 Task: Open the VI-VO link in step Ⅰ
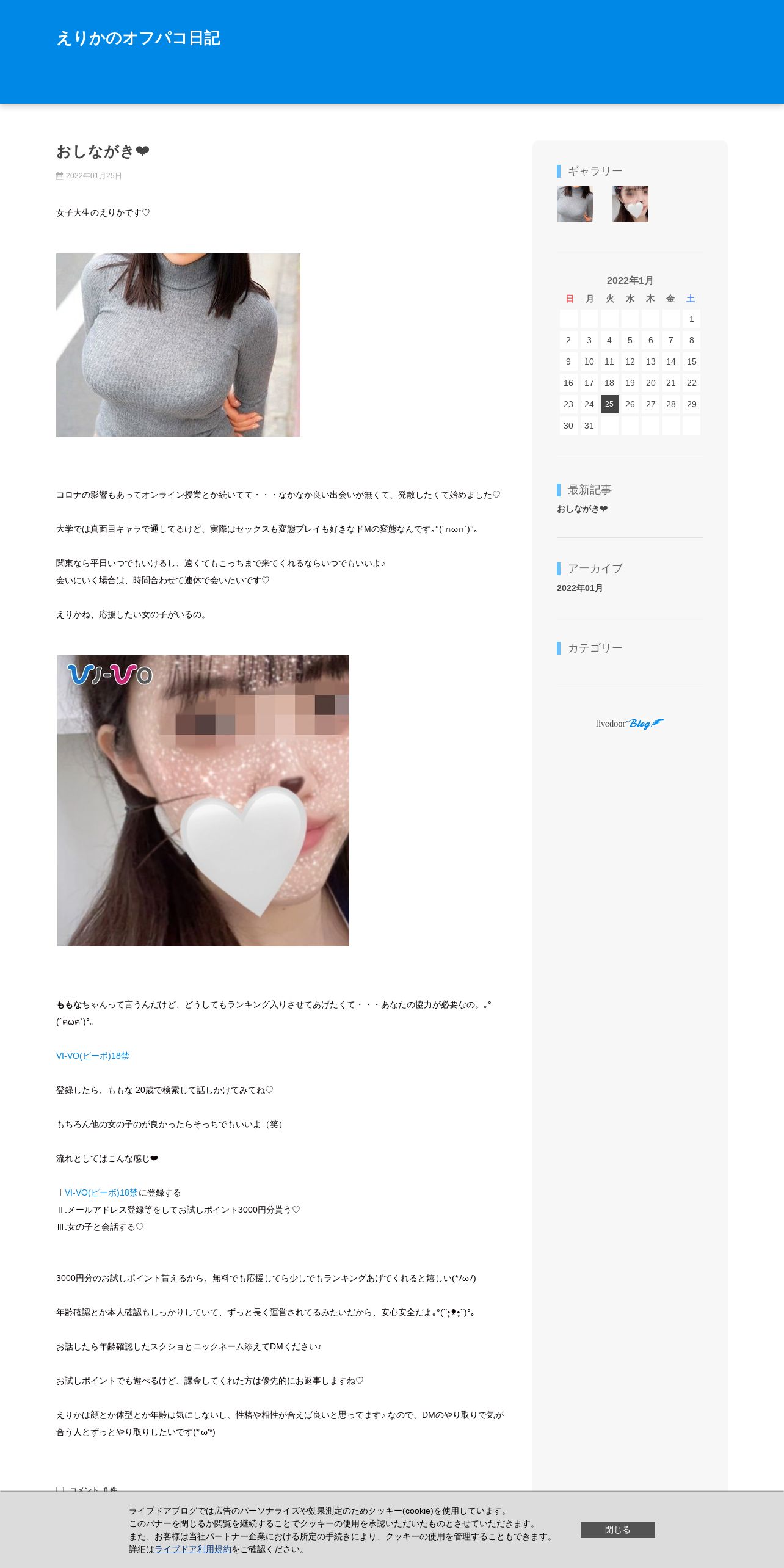(101, 1192)
